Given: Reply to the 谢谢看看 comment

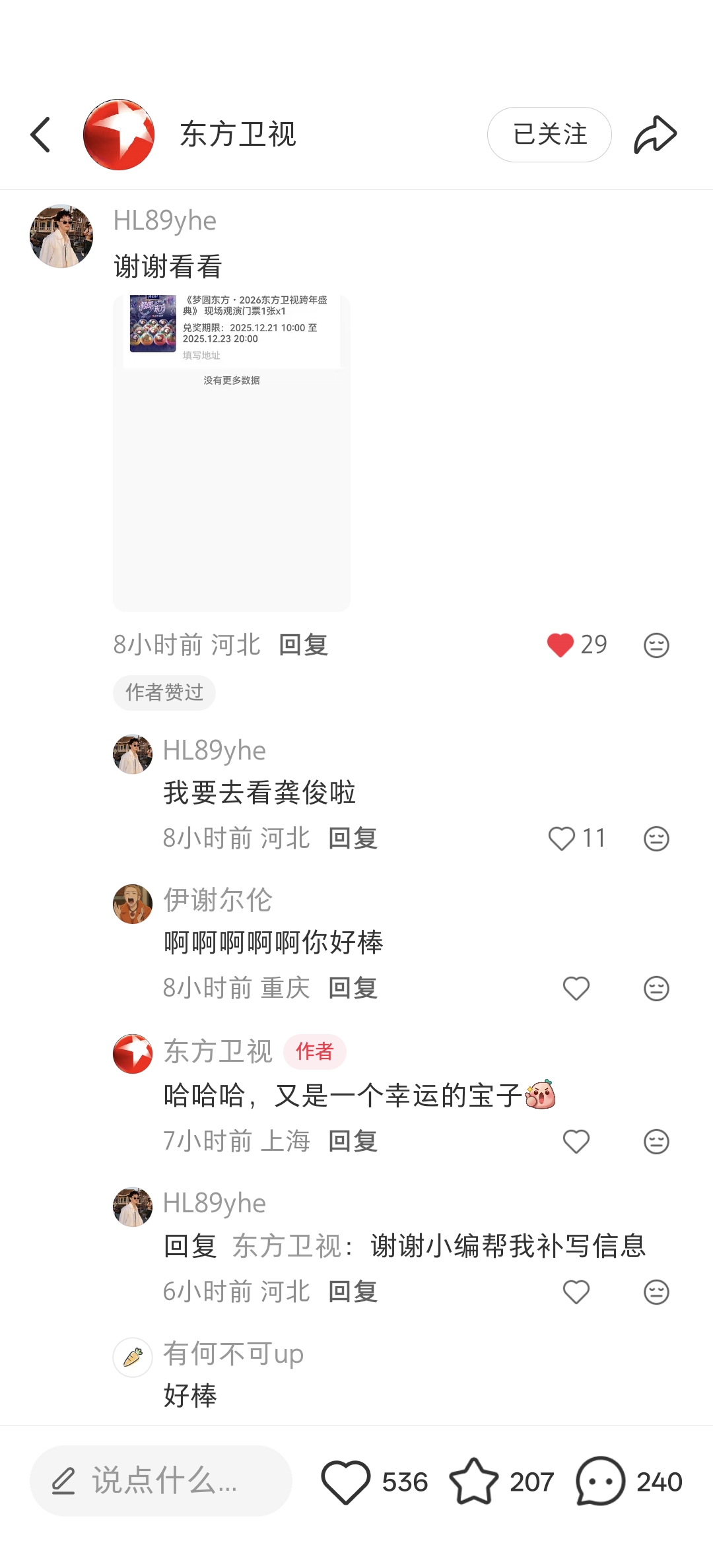Looking at the screenshot, I should click(x=303, y=645).
